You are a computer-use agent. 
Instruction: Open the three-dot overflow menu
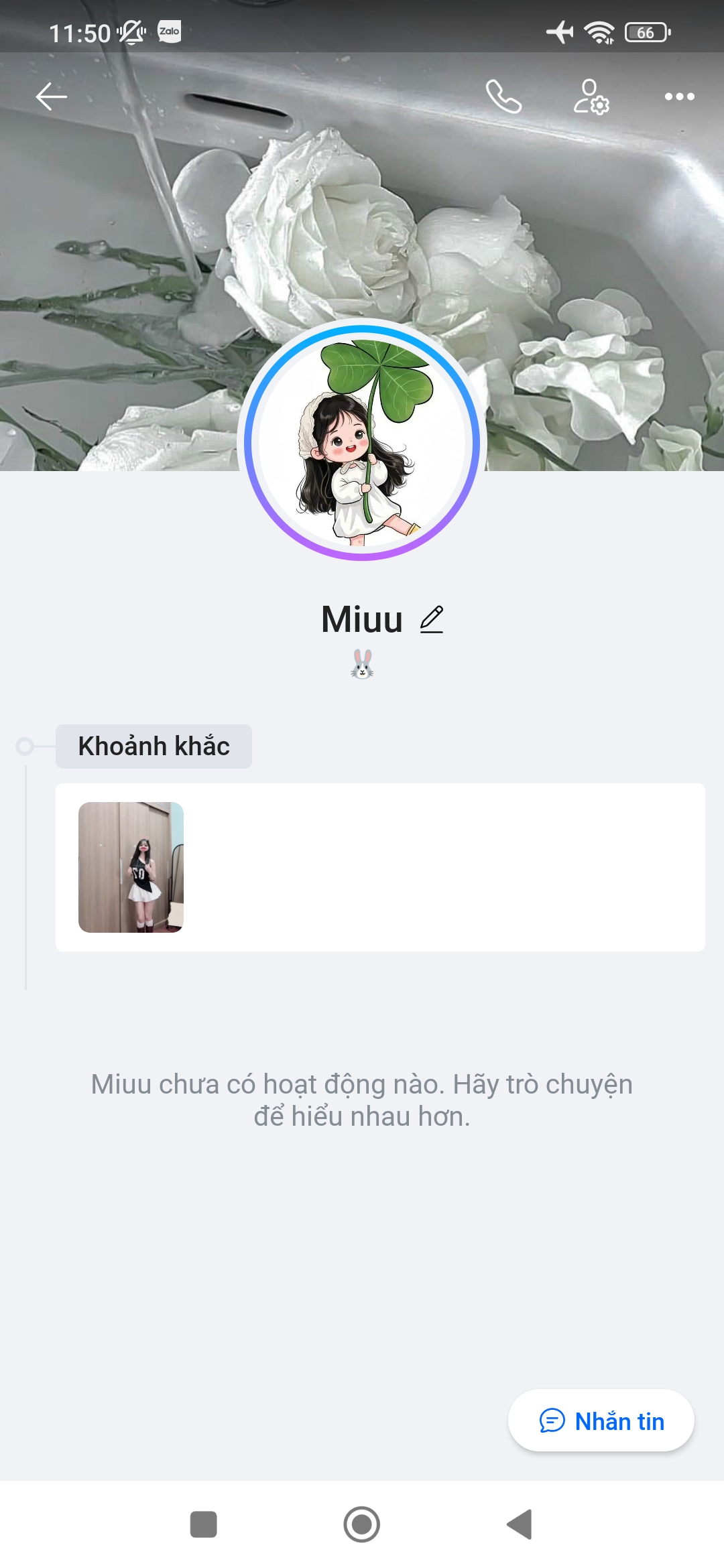pos(679,96)
